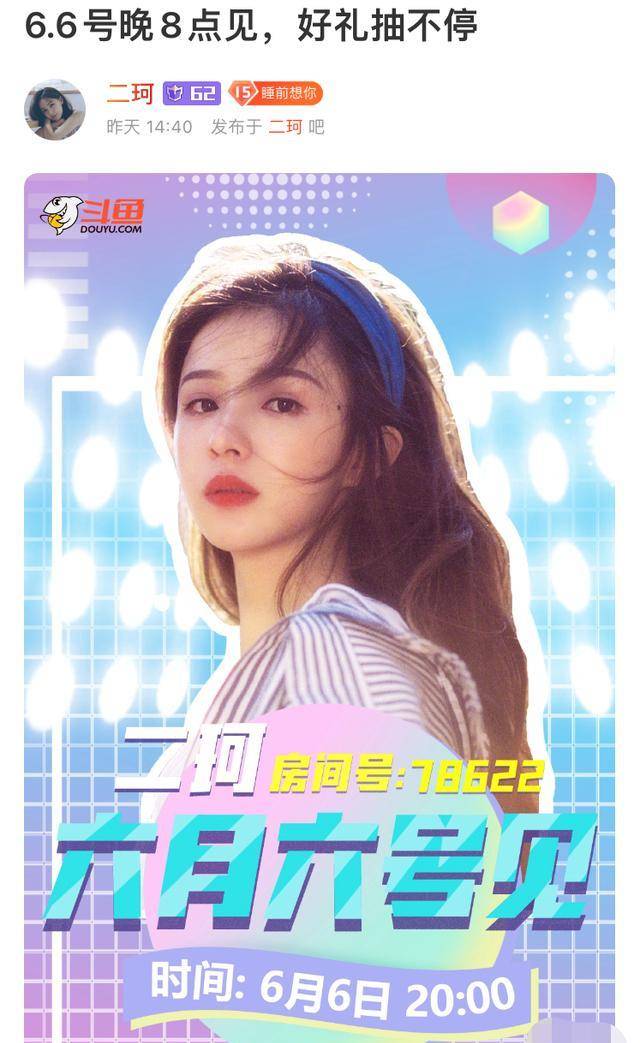The image size is (640, 1043).
Task: Open the poster image in full view
Action: tap(320, 600)
